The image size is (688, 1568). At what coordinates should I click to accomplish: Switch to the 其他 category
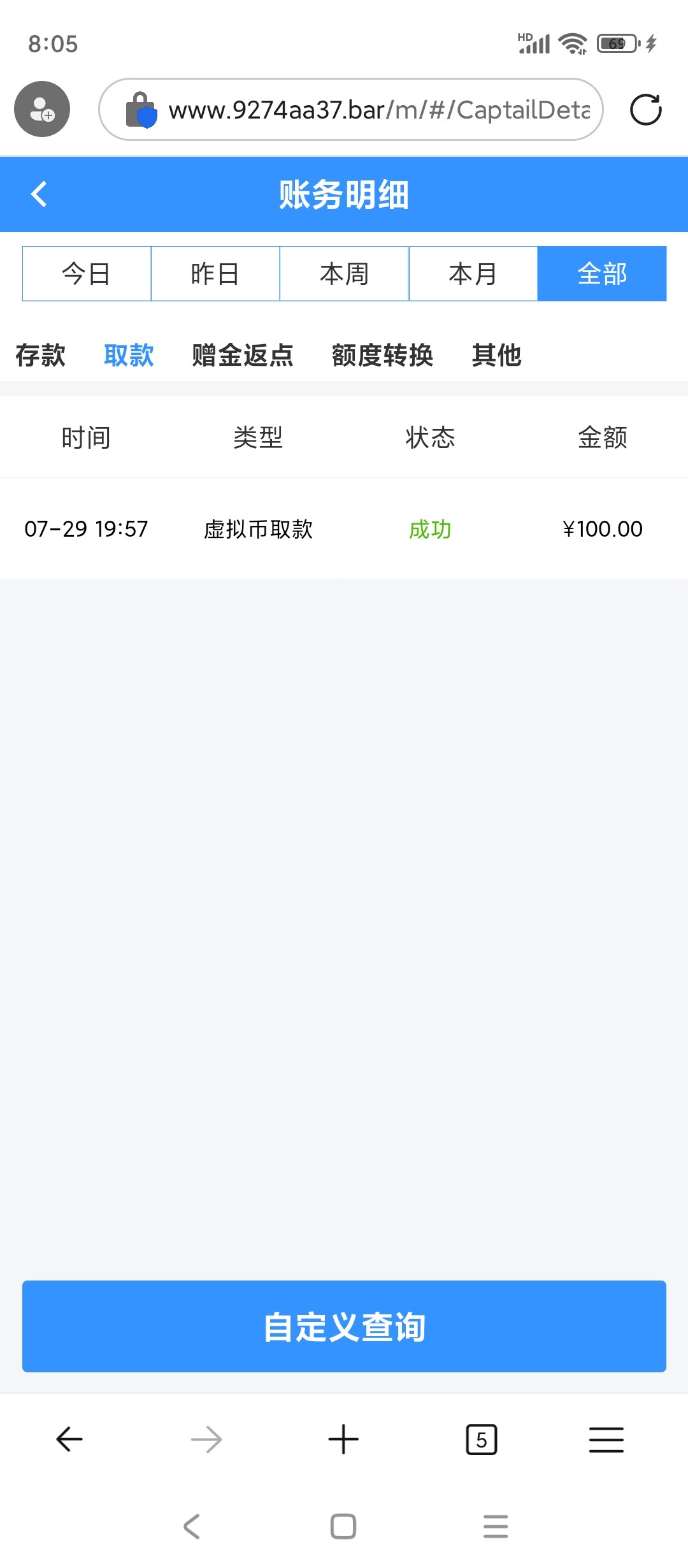pos(497,355)
